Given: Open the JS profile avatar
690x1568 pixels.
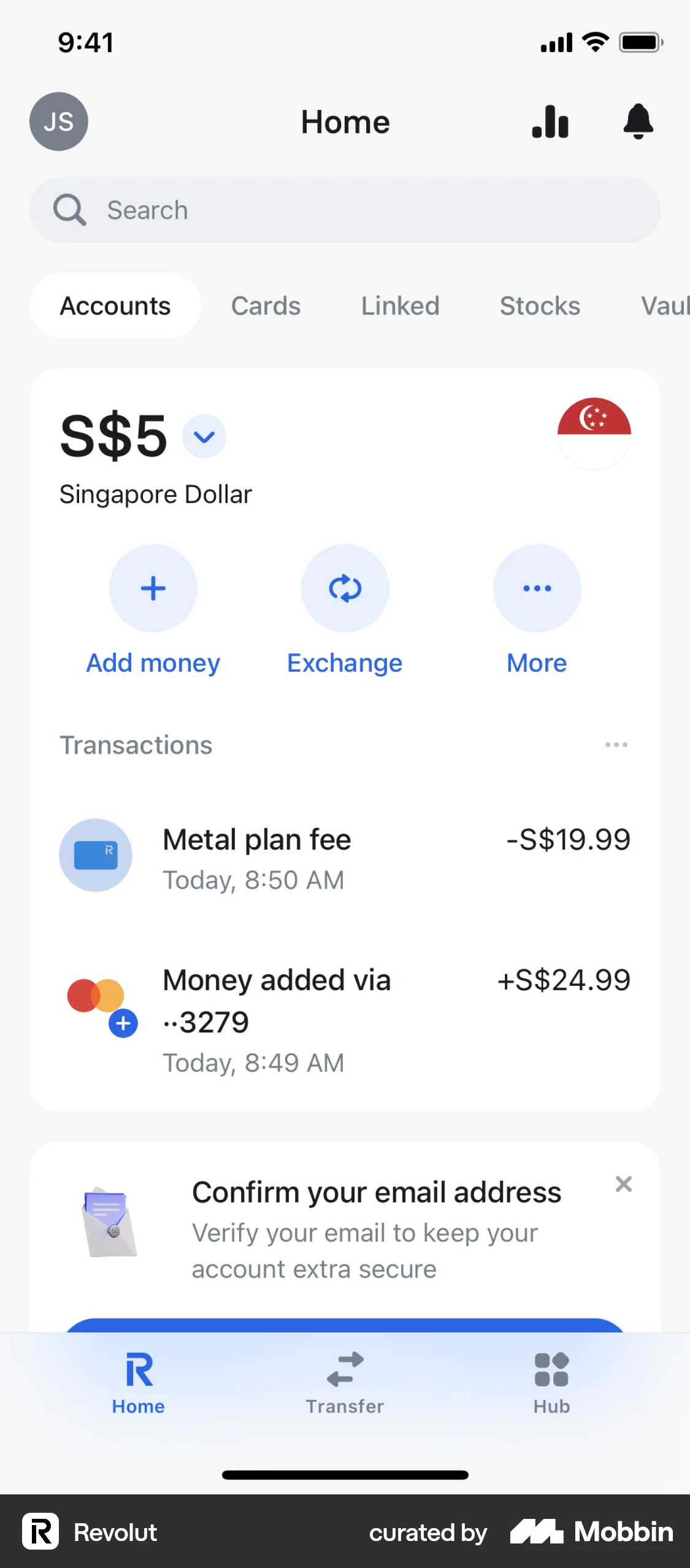Looking at the screenshot, I should point(58,121).
